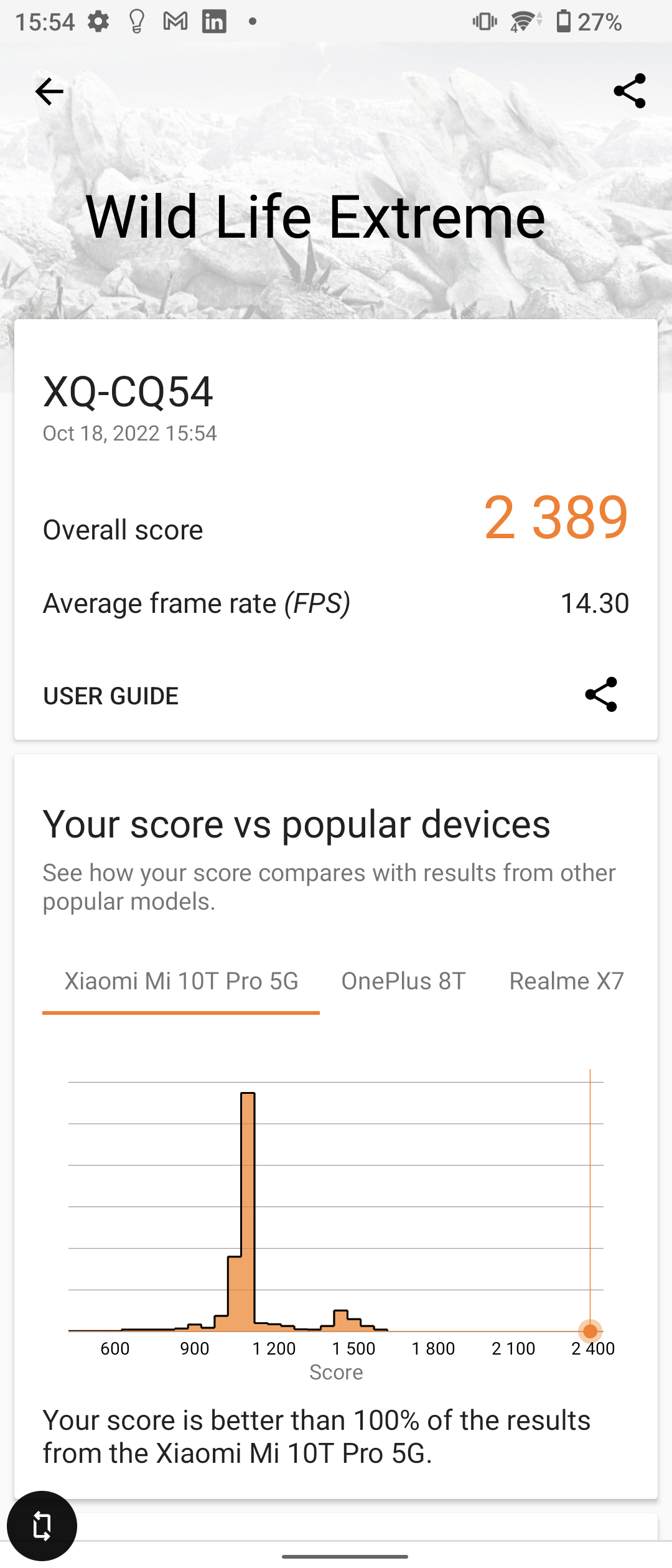This screenshot has width=672, height=1568.
Task: Switch to the Realme X7 tab
Action: 566,981
